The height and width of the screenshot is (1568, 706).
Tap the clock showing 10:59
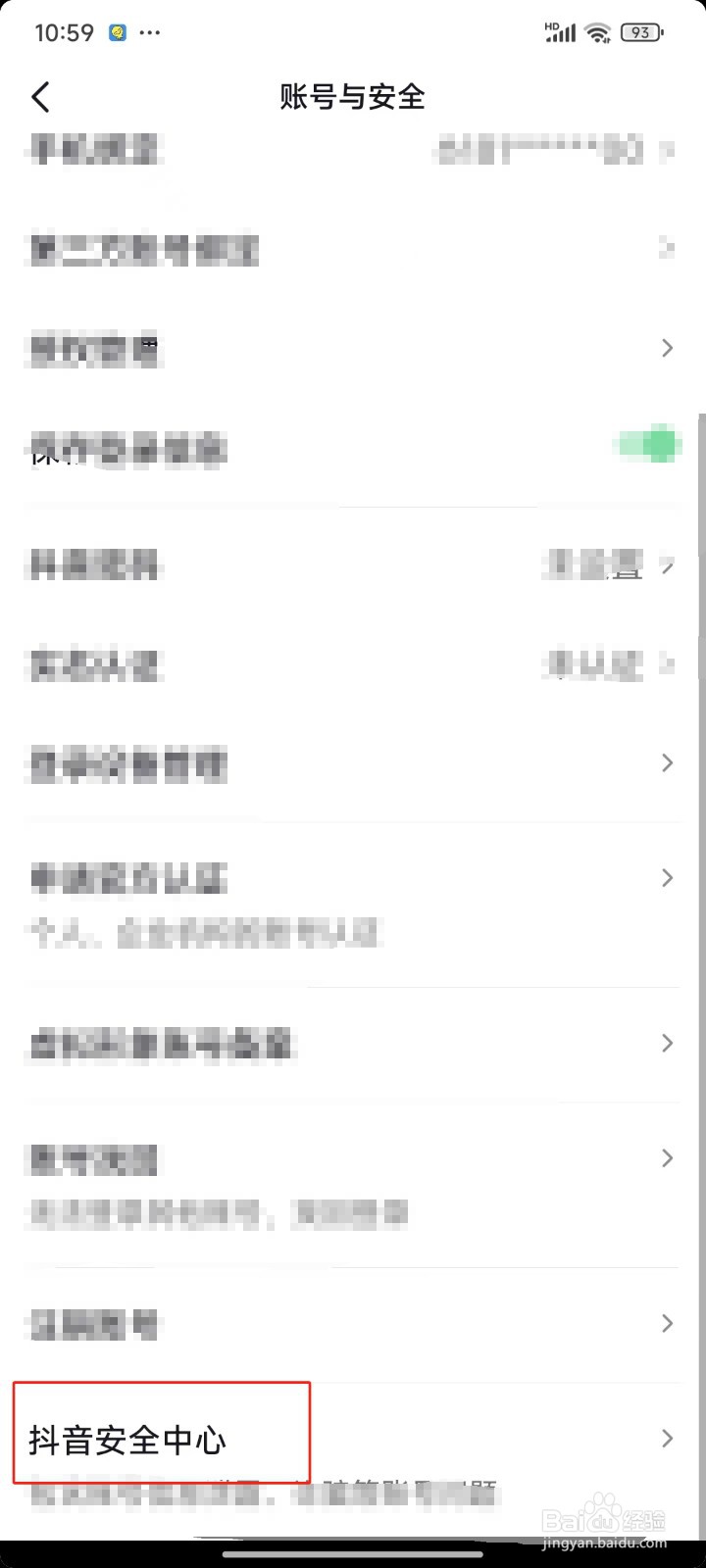coord(63,32)
